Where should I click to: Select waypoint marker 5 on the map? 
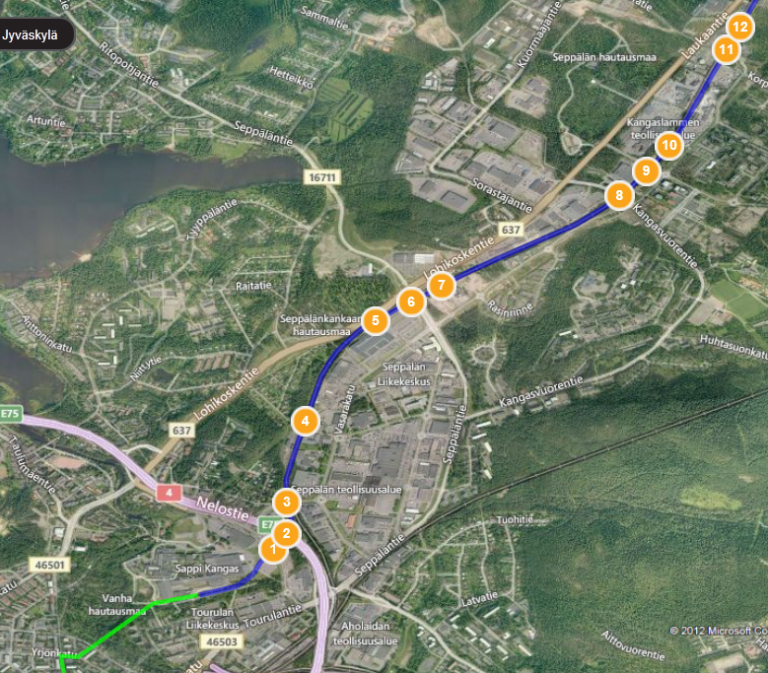tap(375, 321)
